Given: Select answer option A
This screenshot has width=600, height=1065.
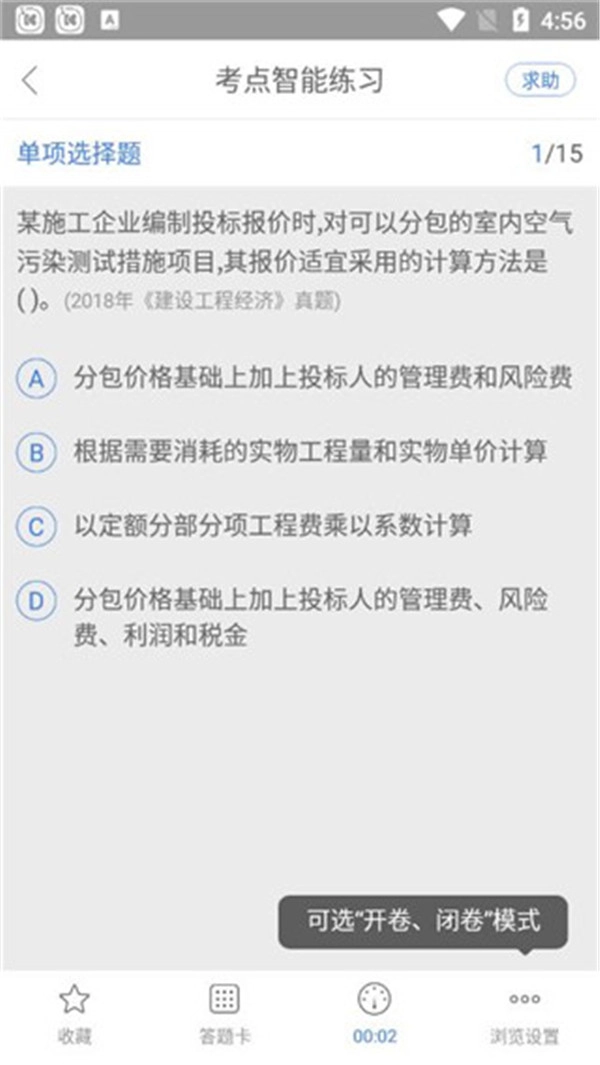Looking at the screenshot, I should [37, 379].
